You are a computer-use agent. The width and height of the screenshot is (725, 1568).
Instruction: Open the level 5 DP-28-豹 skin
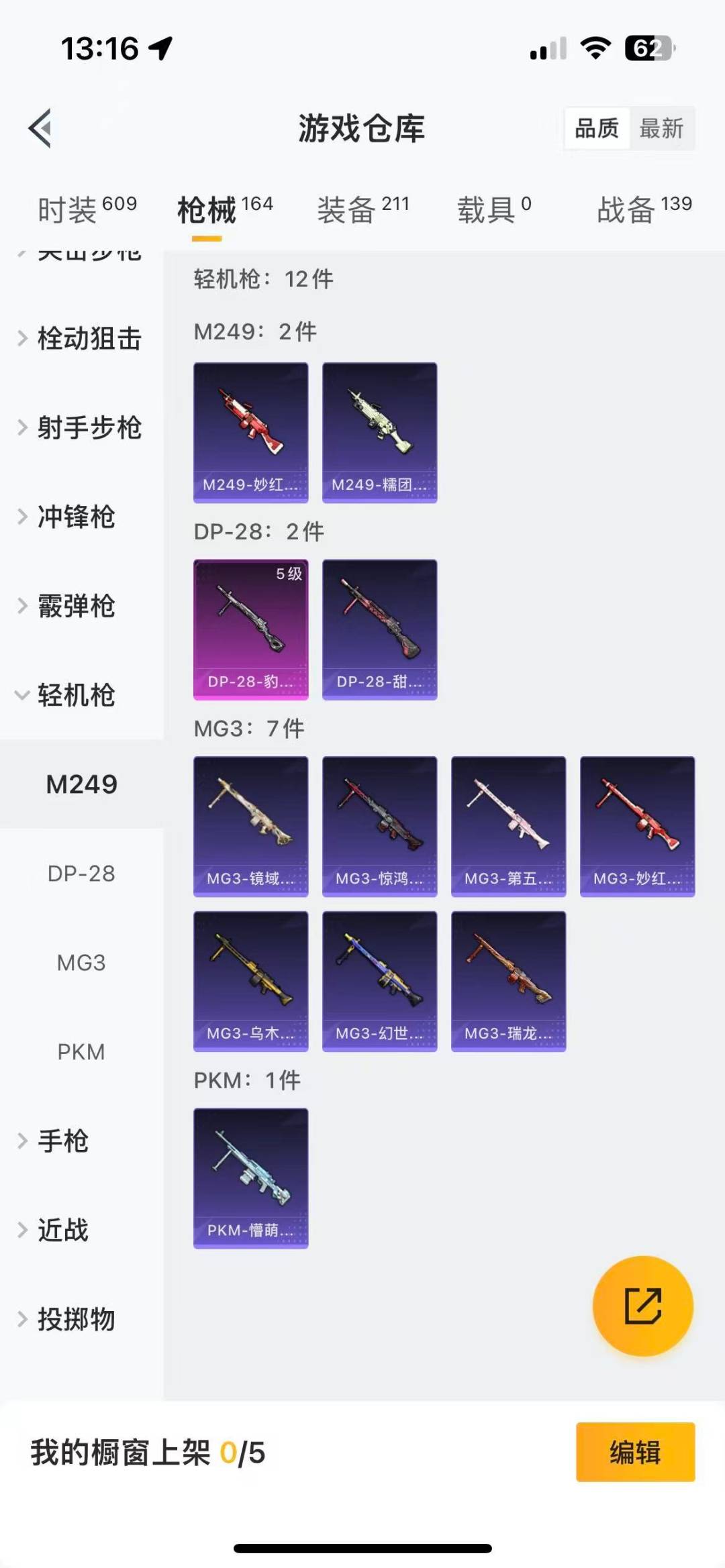click(251, 629)
